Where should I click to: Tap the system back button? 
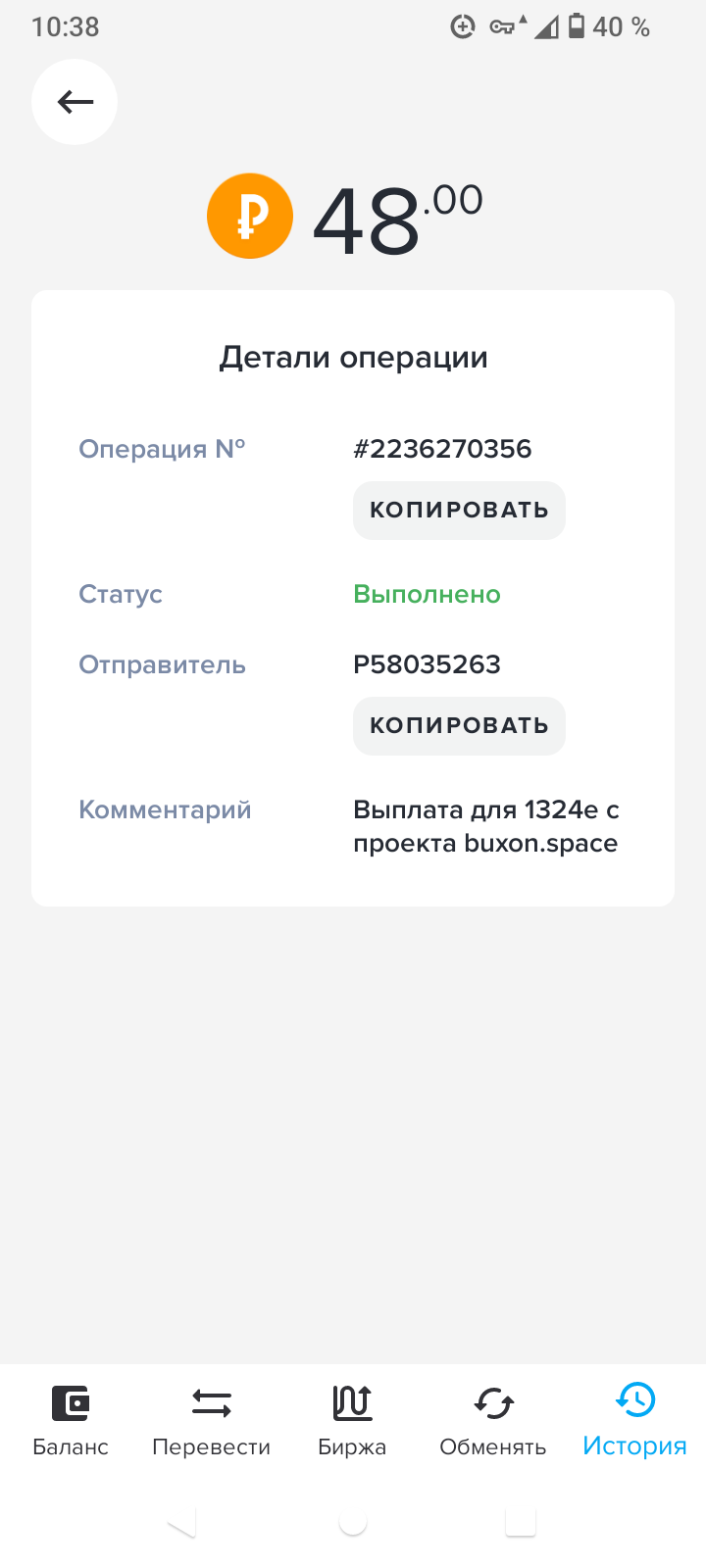[x=183, y=1522]
